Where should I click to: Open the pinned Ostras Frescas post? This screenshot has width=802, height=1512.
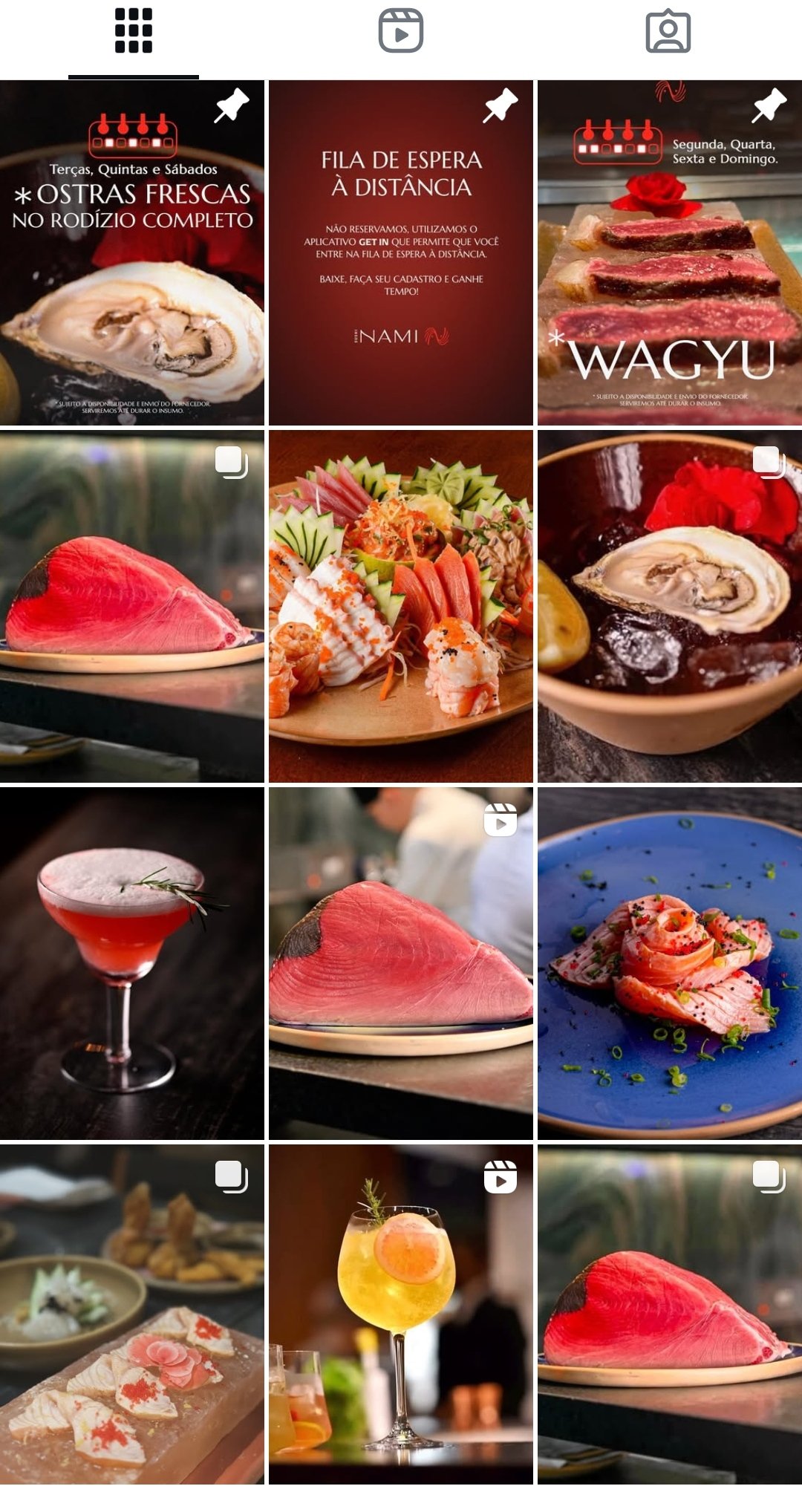click(132, 252)
